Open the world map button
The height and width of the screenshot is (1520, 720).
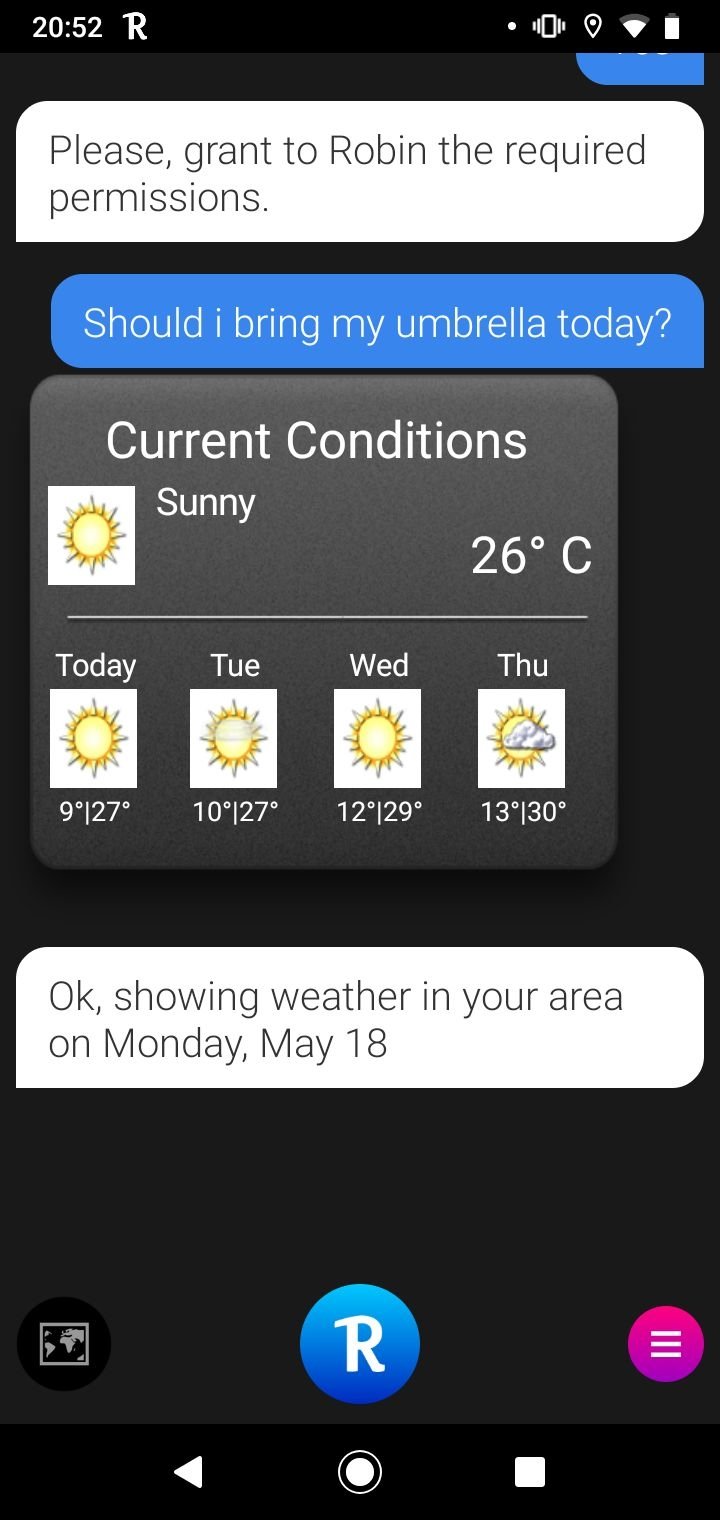[64, 1344]
